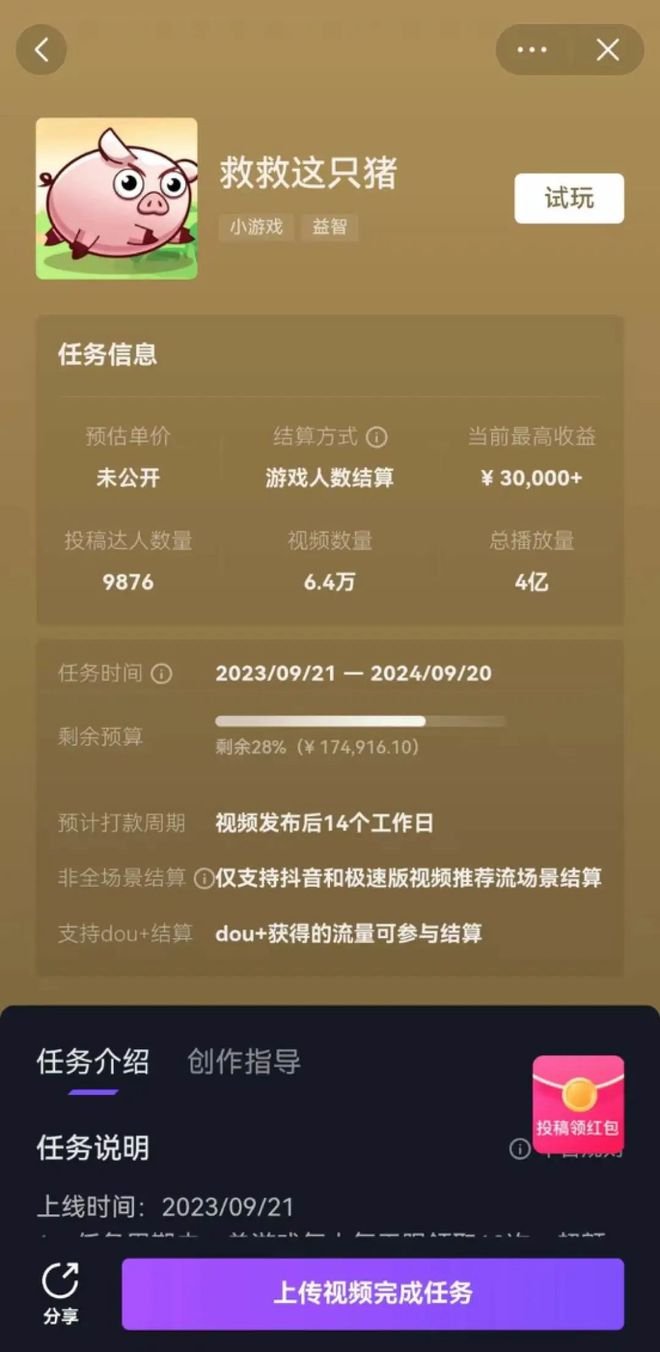Open the three-dot more options menu
Viewport: 660px width, 1352px height.
point(531,50)
